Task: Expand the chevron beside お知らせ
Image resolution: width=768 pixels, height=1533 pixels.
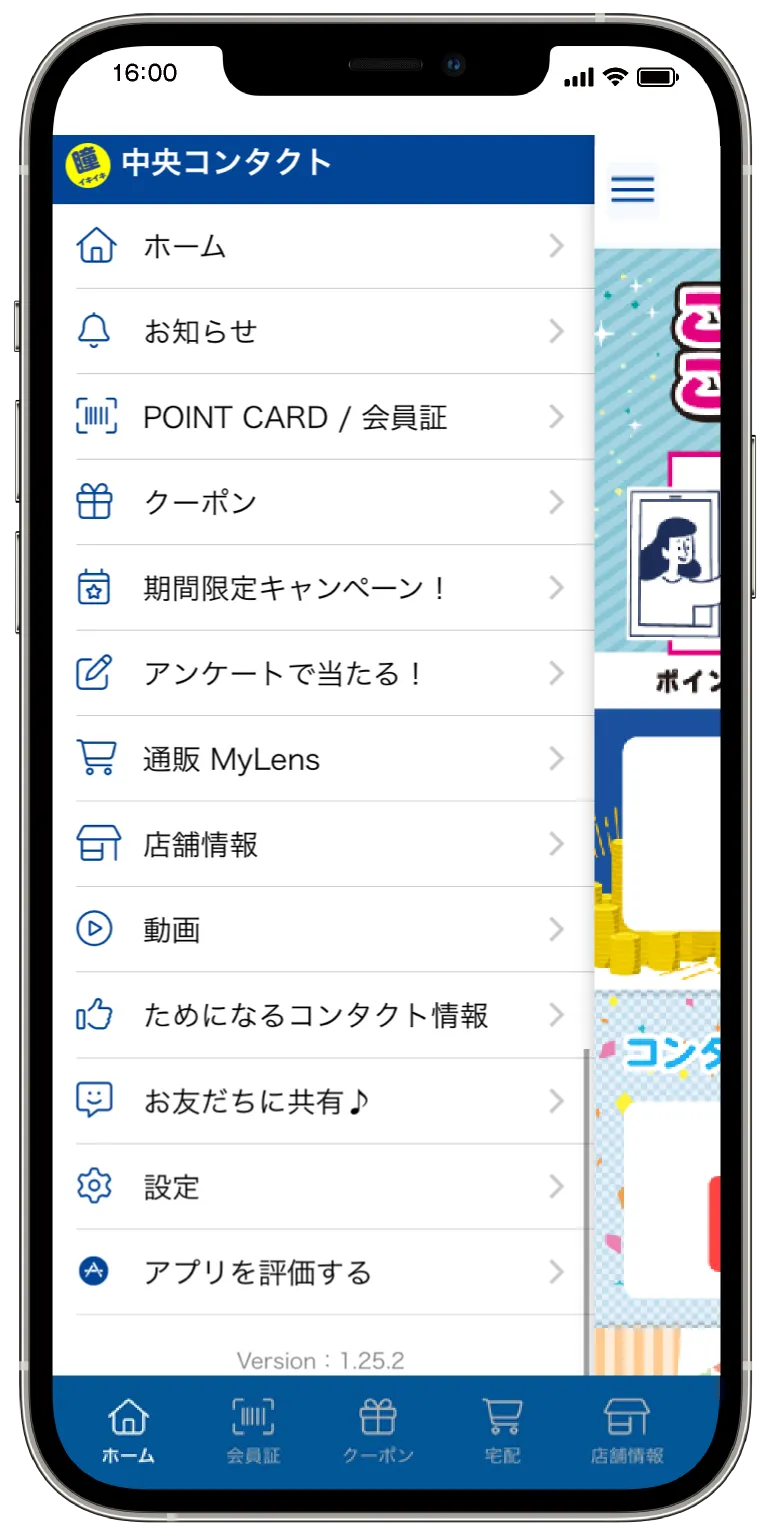Action: (x=557, y=331)
